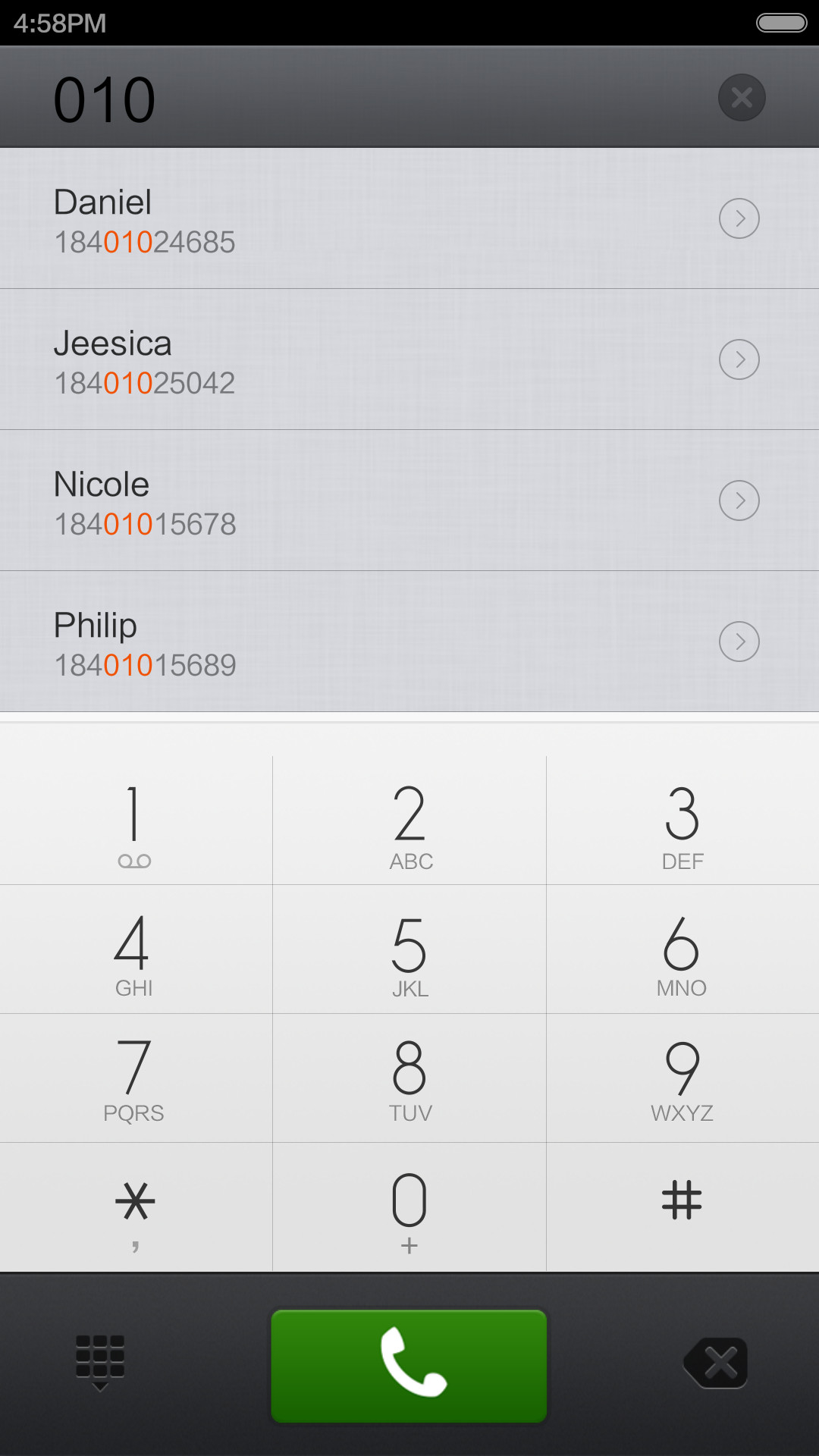Enter digit 9 WXYZ

click(682, 1078)
